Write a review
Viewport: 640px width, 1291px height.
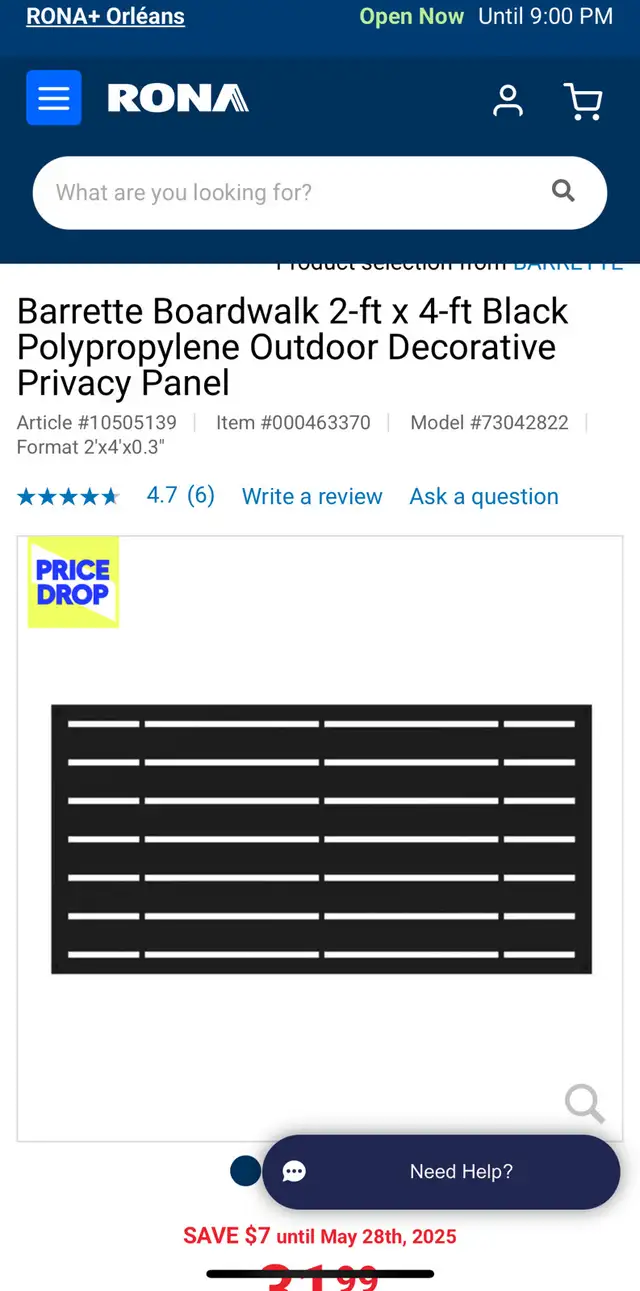click(312, 497)
